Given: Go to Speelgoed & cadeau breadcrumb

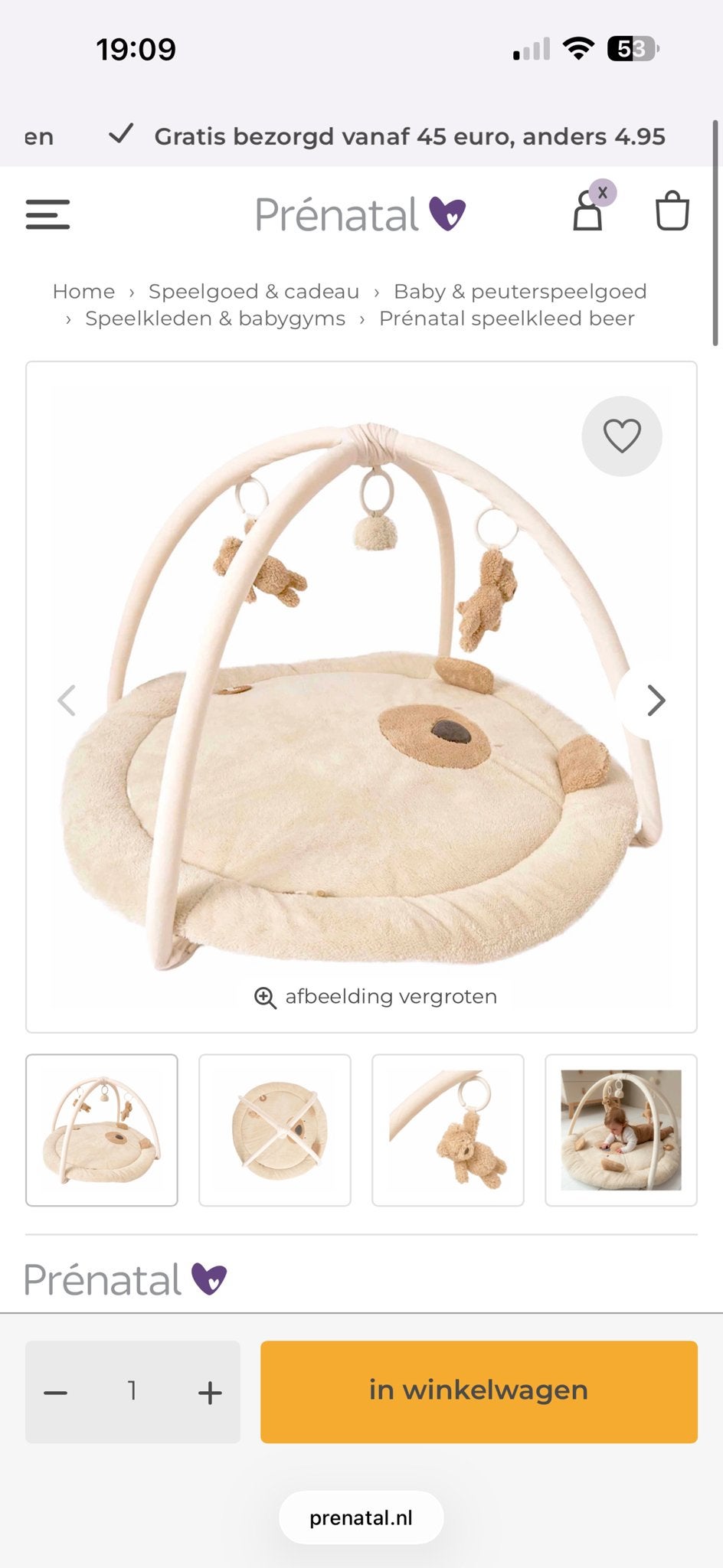Looking at the screenshot, I should 254,292.
